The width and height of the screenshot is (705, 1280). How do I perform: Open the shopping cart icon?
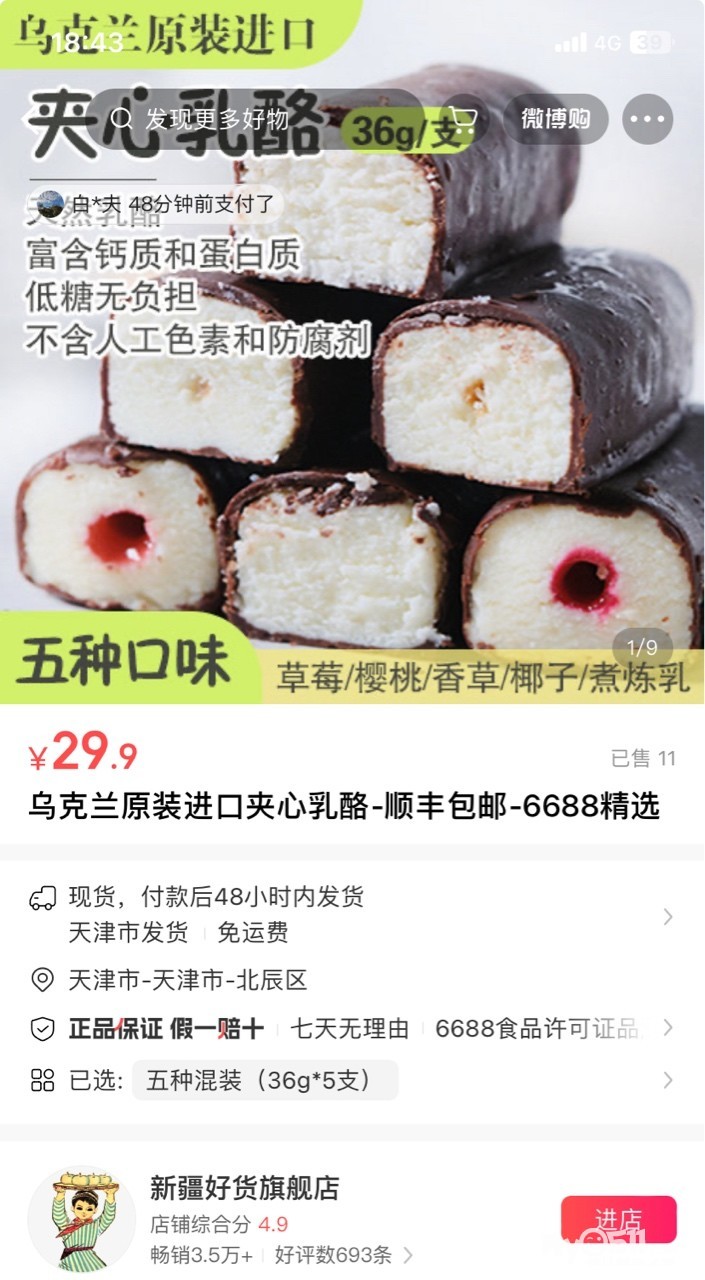(460, 119)
